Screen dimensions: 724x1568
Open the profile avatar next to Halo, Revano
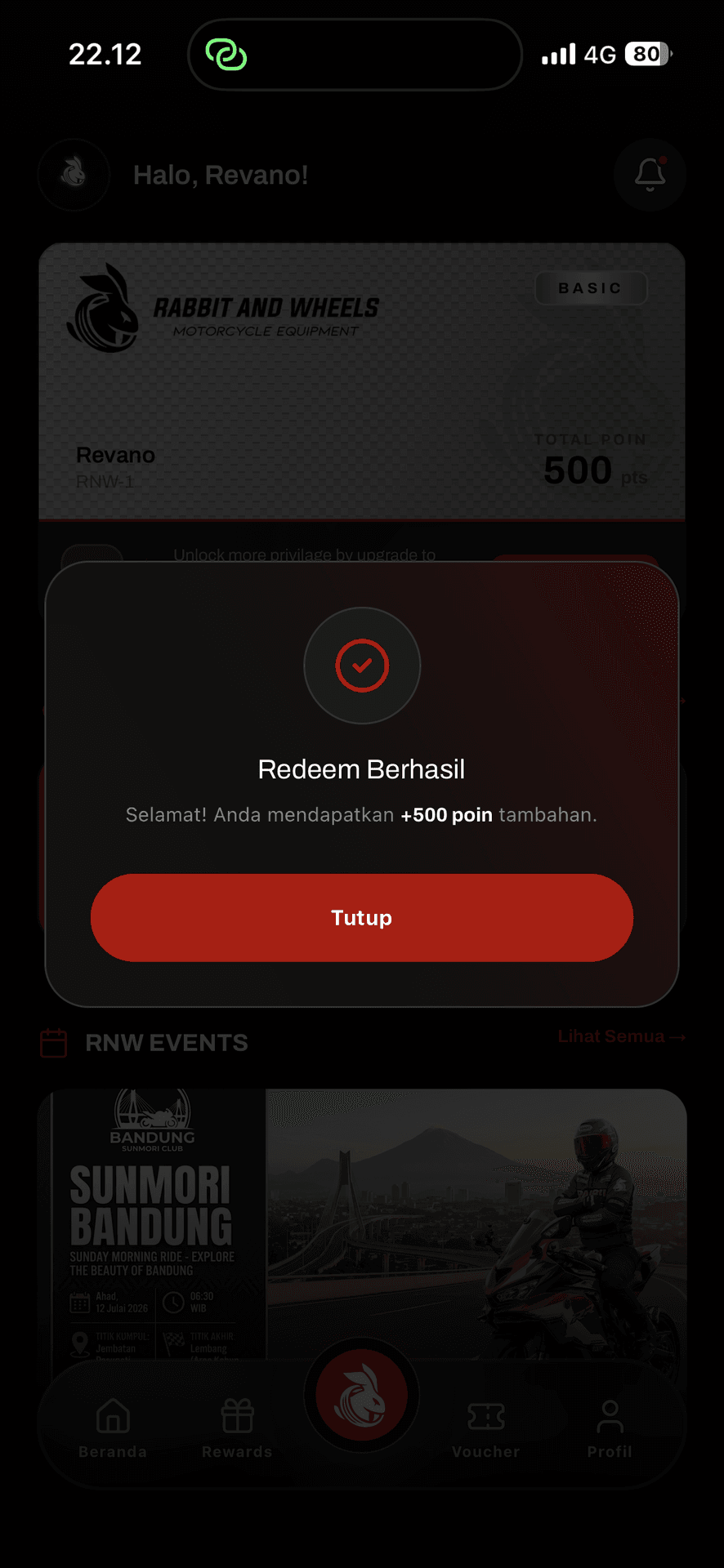(74, 175)
